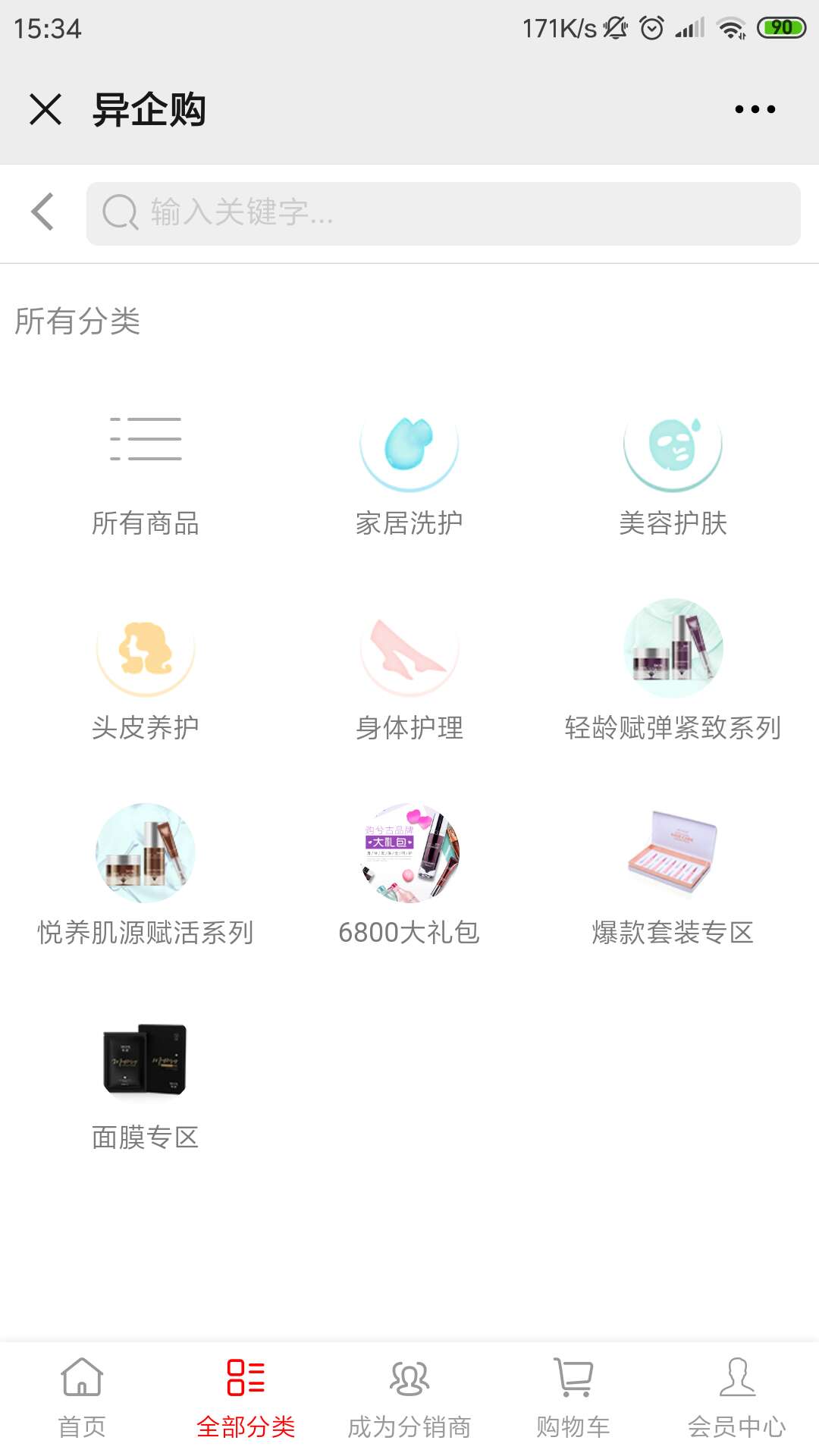Open the 身体护理 body care icon
The width and height of the screenshot is (819, 1456).
(x=409, y=651)
